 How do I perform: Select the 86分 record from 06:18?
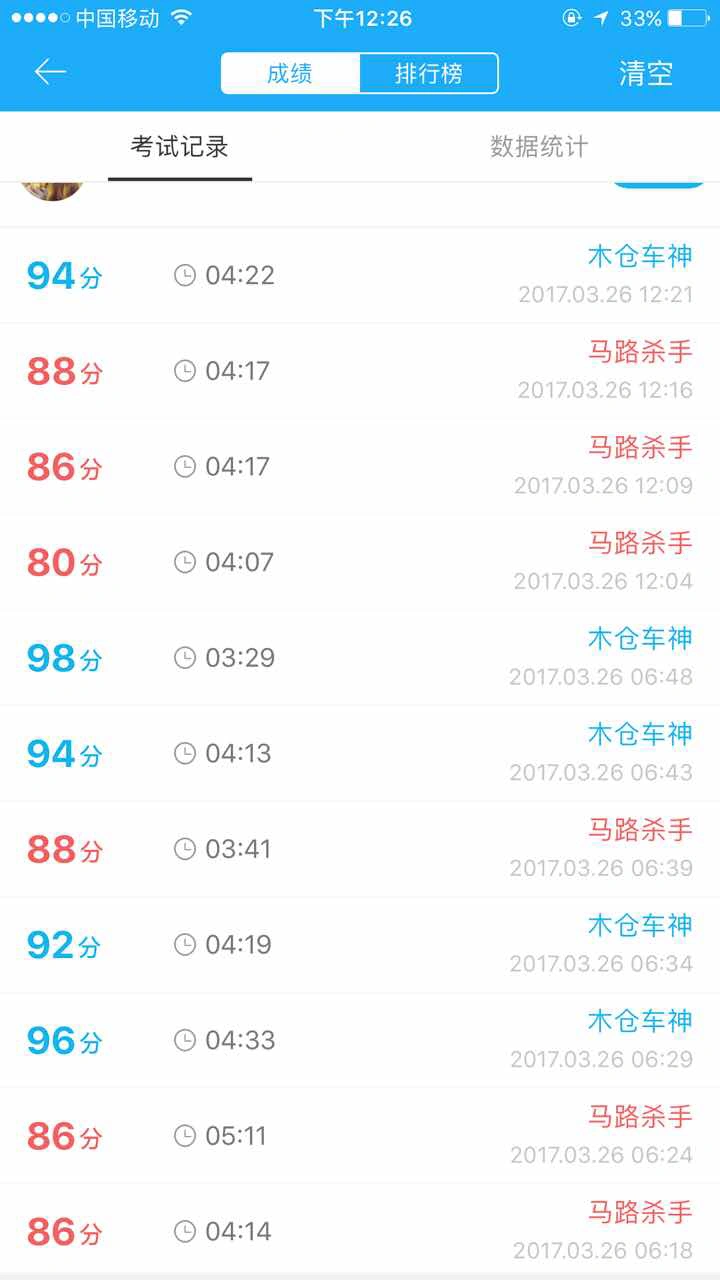point(360,1231)
